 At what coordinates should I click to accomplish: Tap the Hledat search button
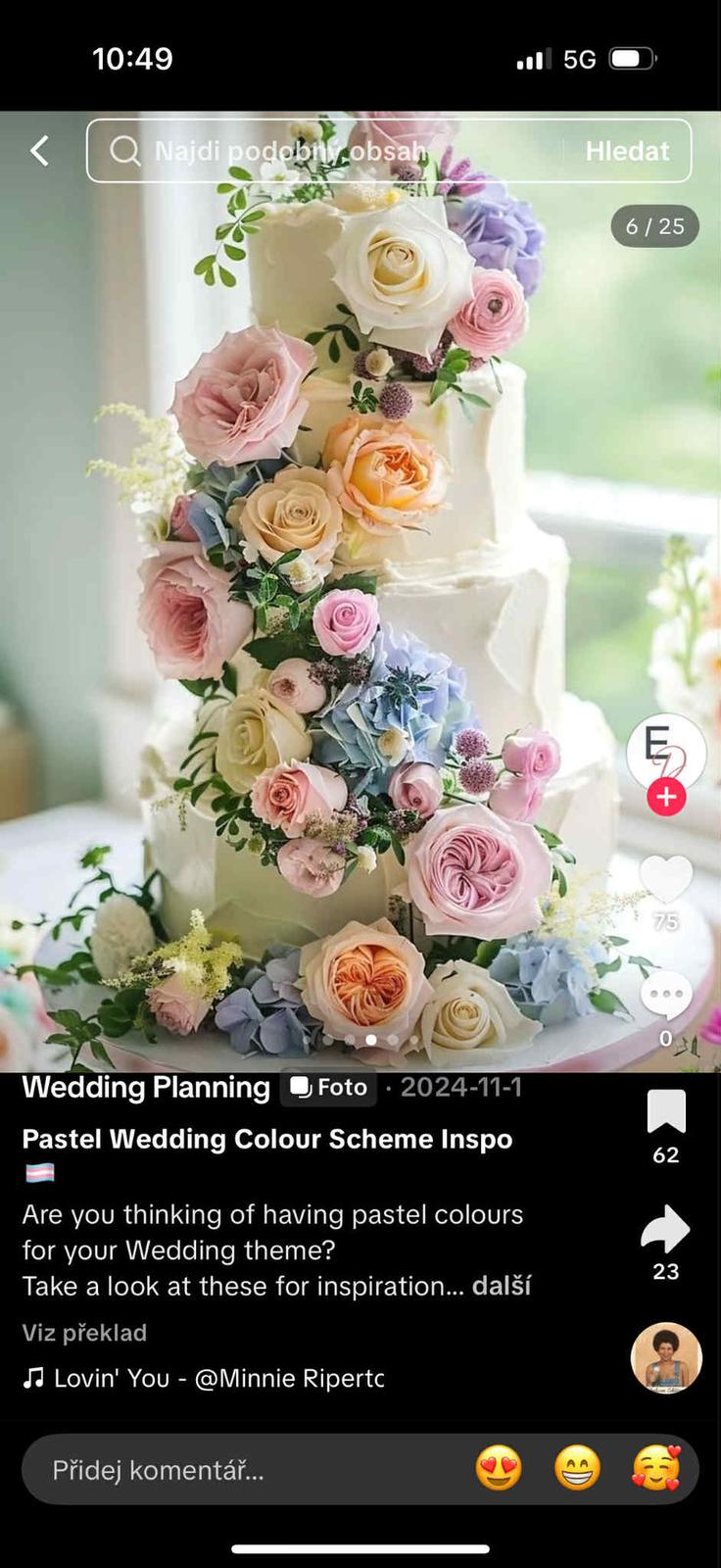(x=627, y=151)
